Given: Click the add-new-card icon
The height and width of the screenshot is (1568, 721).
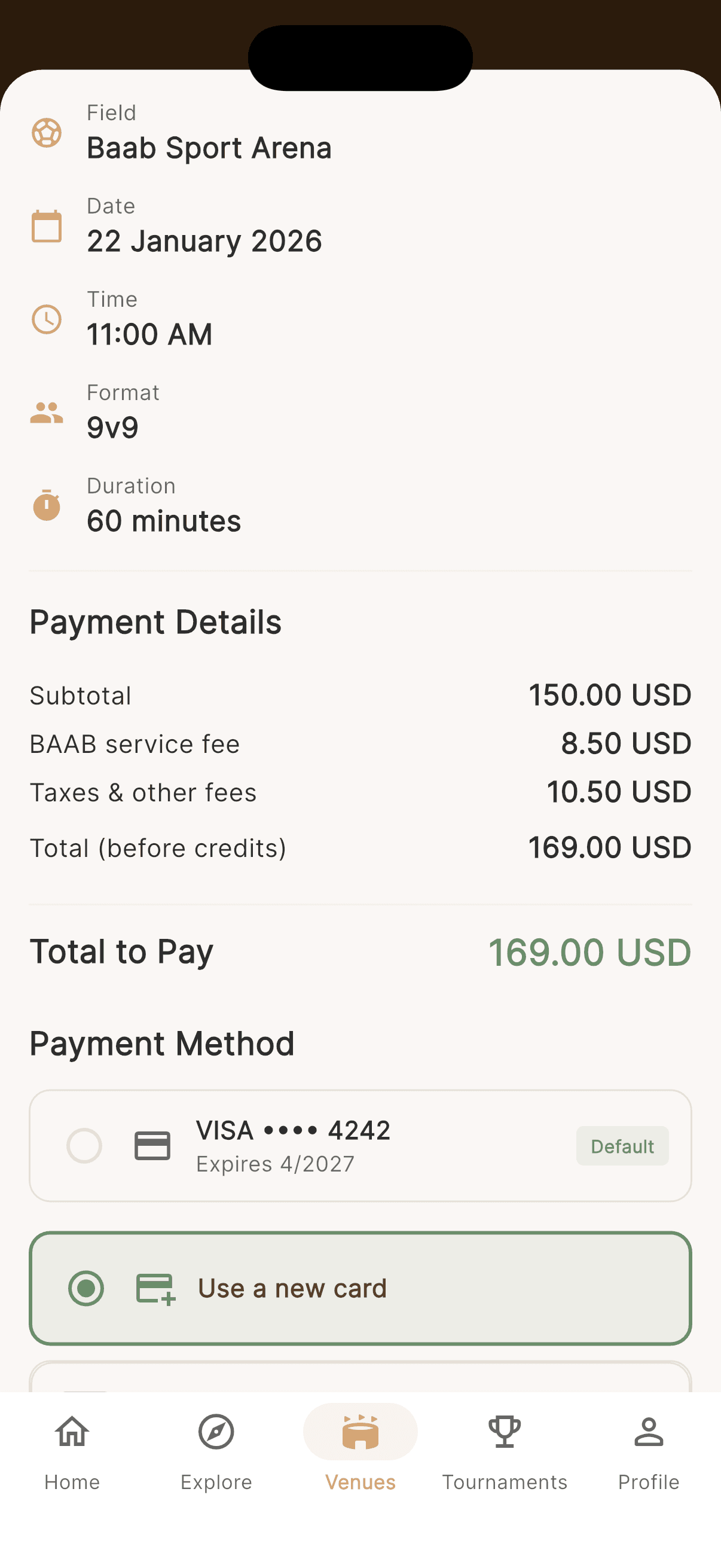Looking at the screenshot, I should [154, 1288].
